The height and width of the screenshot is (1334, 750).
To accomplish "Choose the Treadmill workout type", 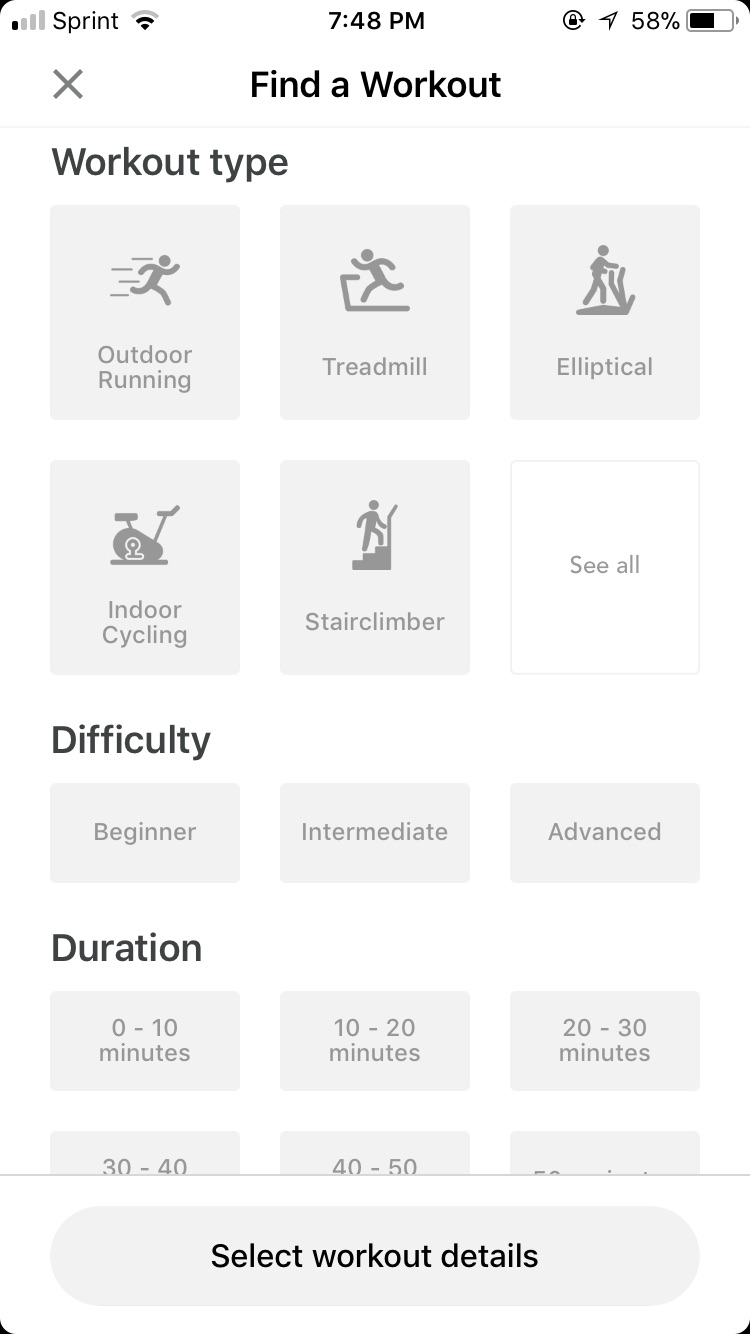I will 375,312.
